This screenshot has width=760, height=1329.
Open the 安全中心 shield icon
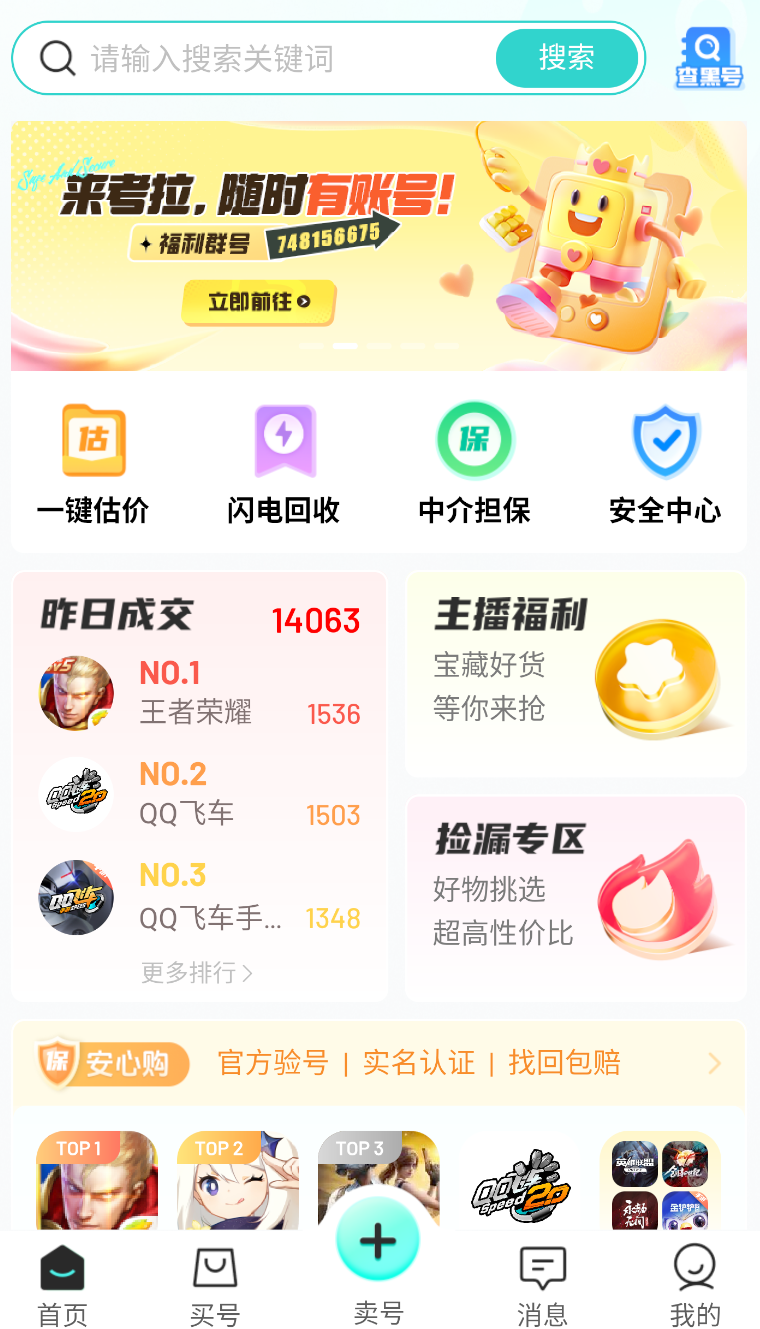click(665, 441)
